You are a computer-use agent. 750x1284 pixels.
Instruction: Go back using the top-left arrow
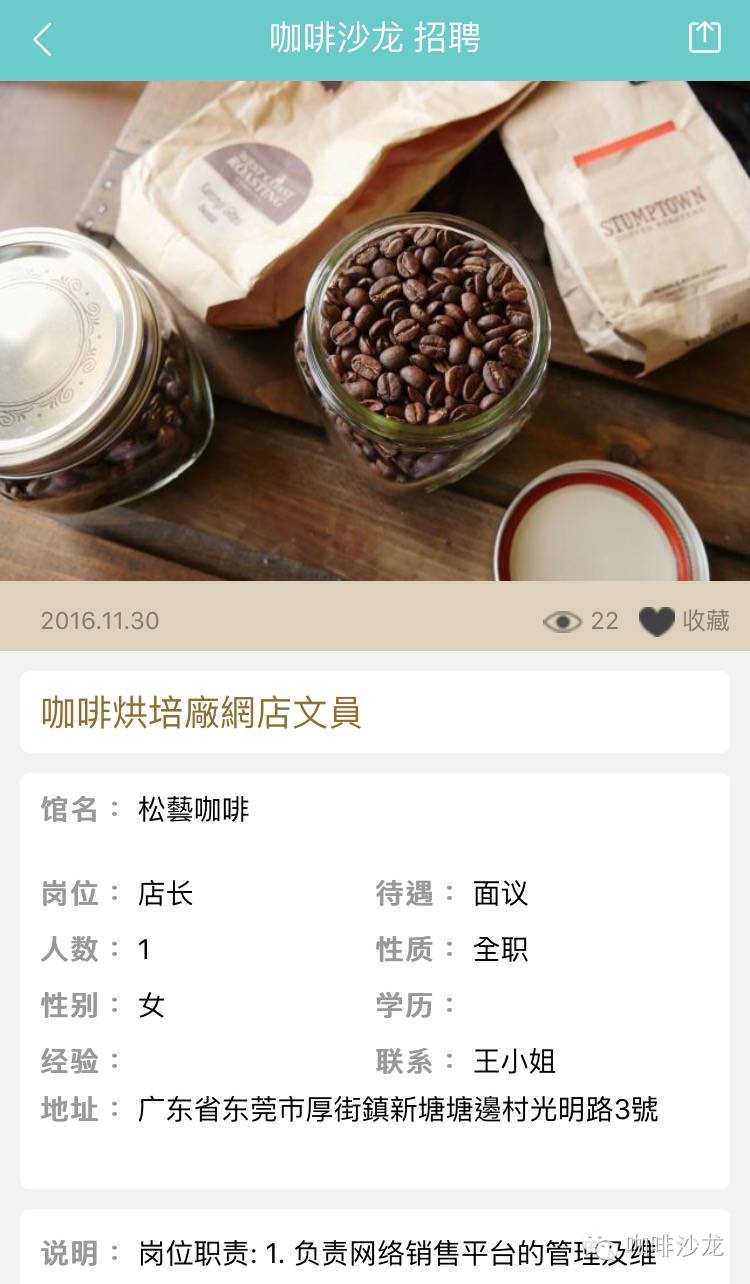tap(42, 40)
